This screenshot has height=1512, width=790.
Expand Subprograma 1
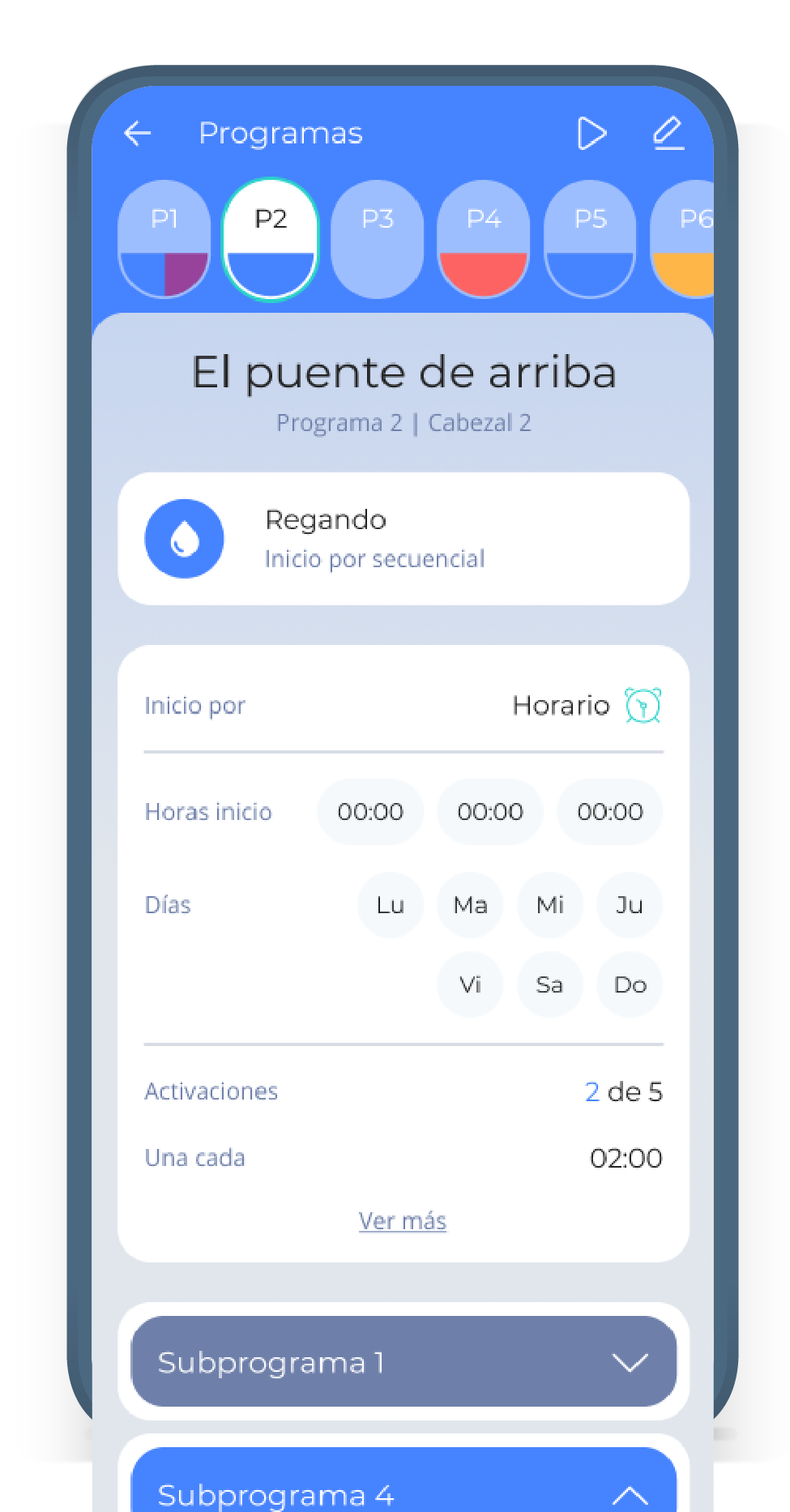pyautogui.click(x=404, y=1362)
